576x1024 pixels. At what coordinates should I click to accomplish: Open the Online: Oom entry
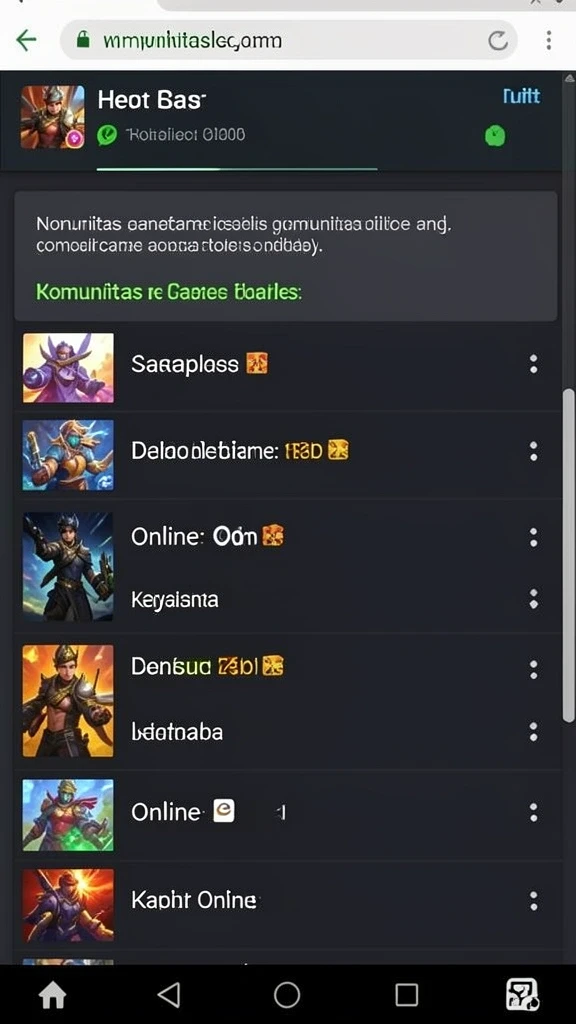[207, 537]
